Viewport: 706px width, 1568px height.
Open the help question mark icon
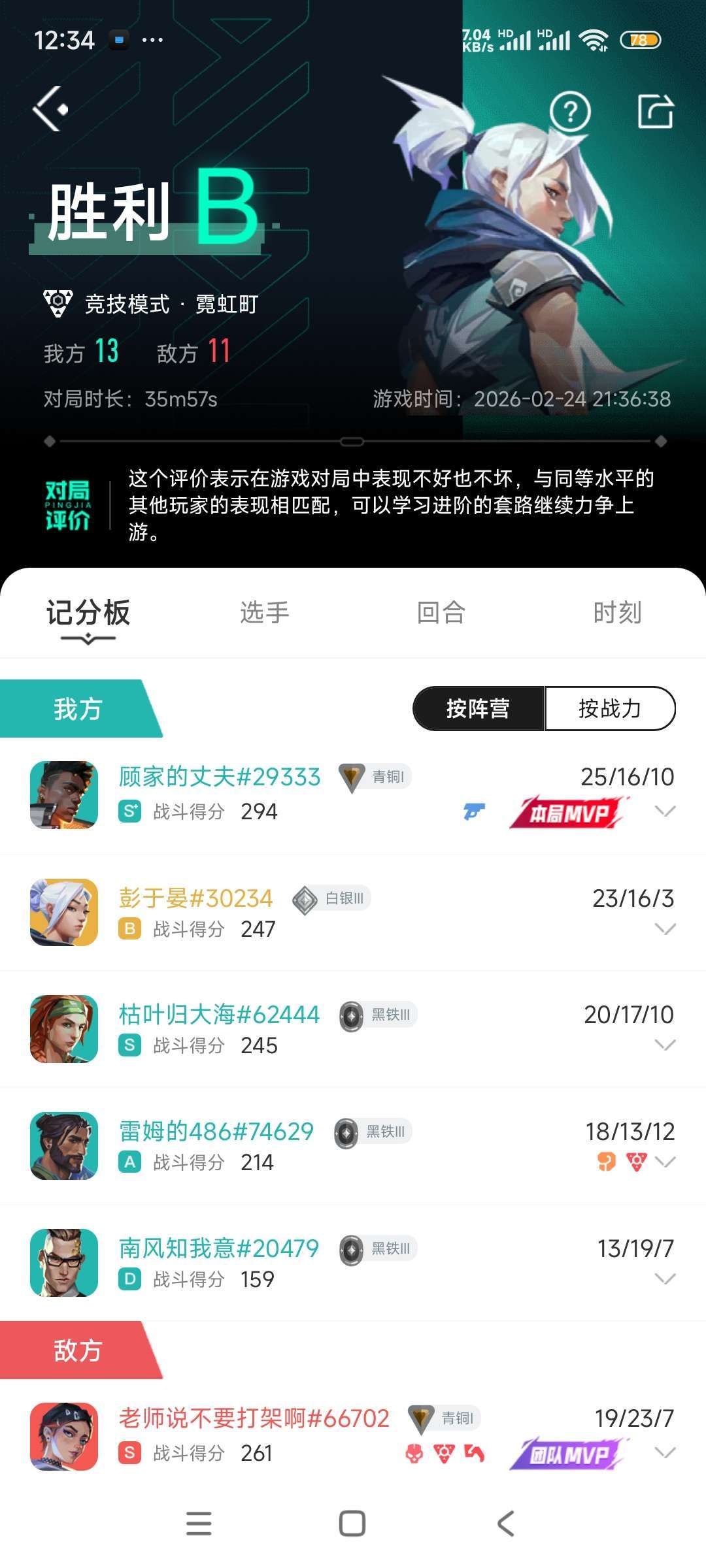[x=570, y=112]
